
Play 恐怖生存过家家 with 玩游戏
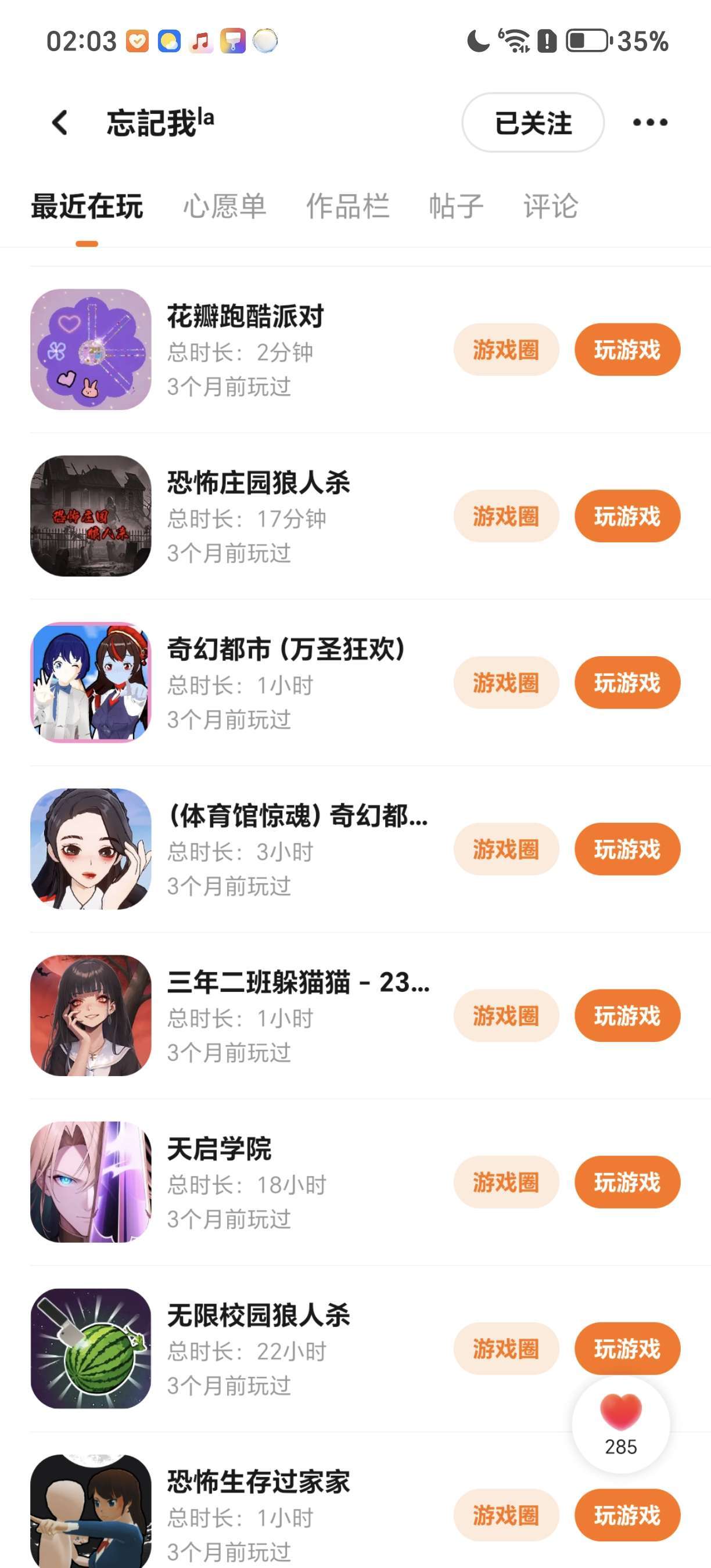pyautogui.click(x=627, y=1515)
